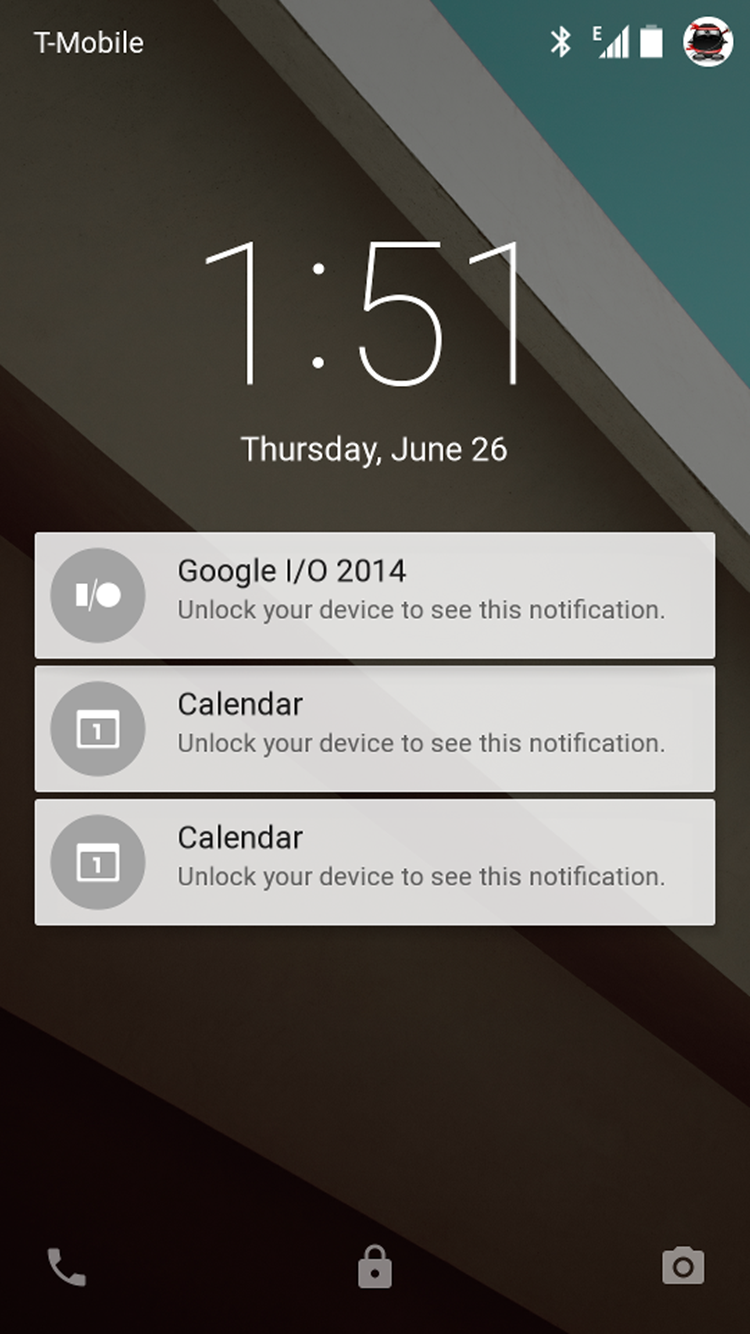This screenshot has height=1334, width=750.
Task: Launch the camera shortcut
Action: click(x=683, y=1266)
